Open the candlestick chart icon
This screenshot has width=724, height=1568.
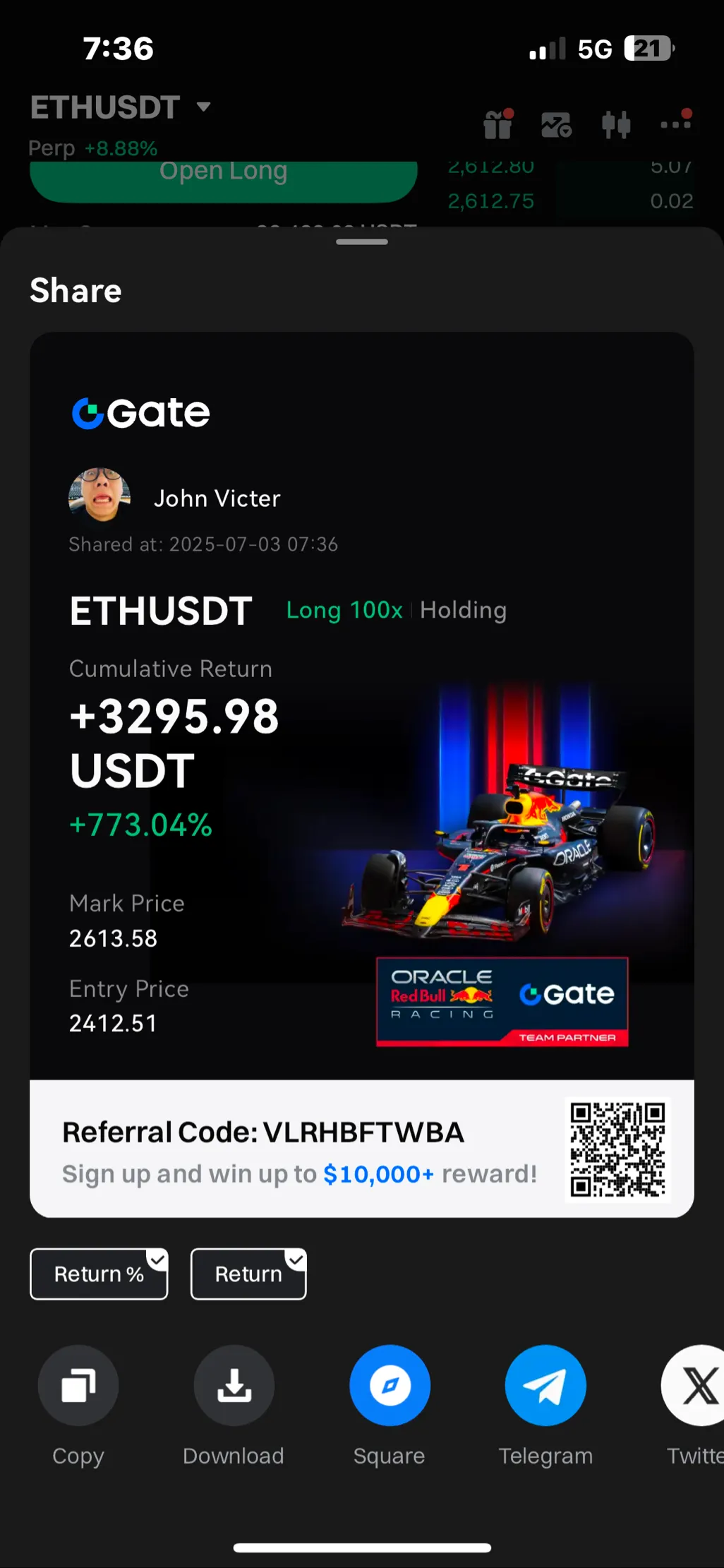tap(616, 125)
